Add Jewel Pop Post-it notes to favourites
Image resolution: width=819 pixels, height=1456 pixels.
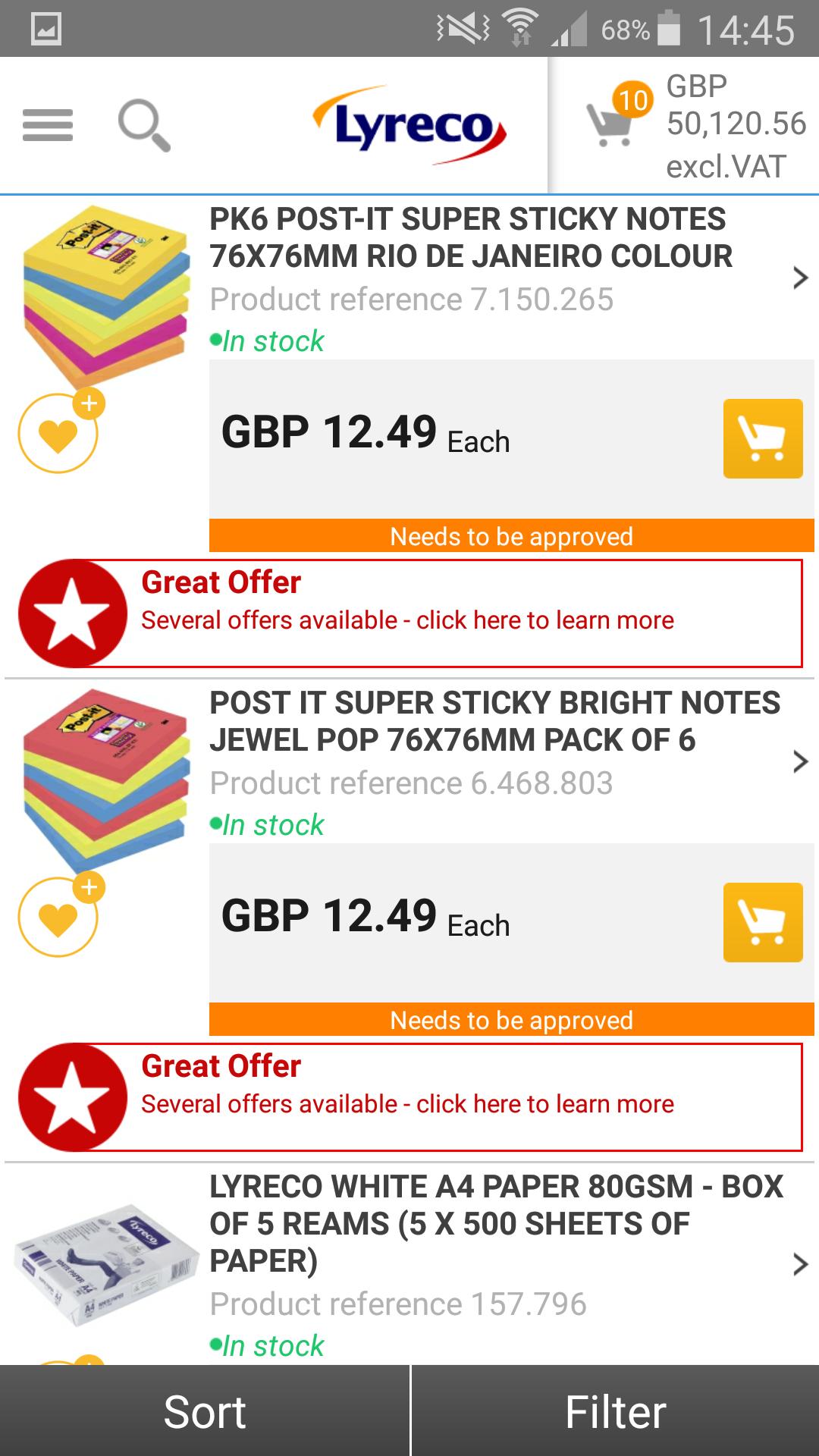pos(59,918)
